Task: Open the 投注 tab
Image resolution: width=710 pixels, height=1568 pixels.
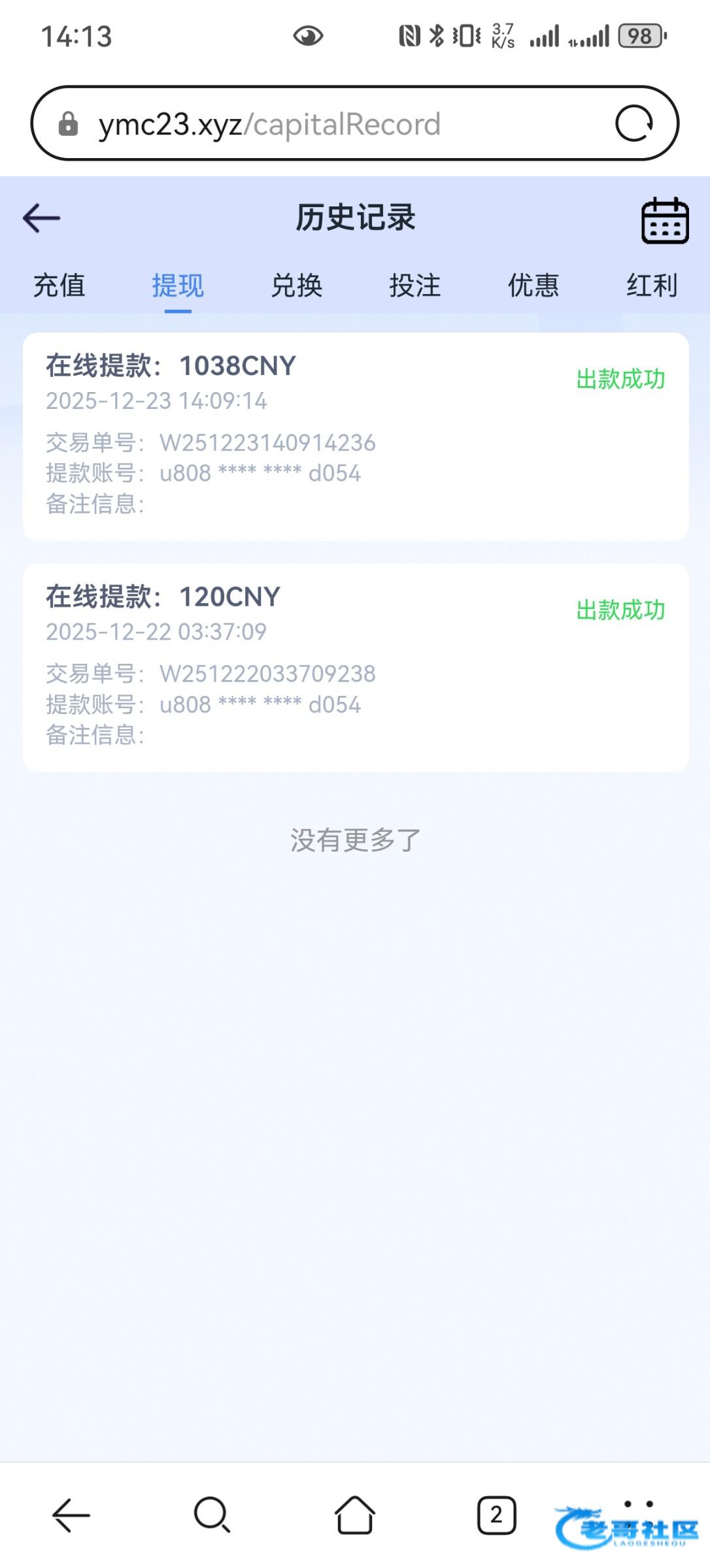Action: coord(414,286)
